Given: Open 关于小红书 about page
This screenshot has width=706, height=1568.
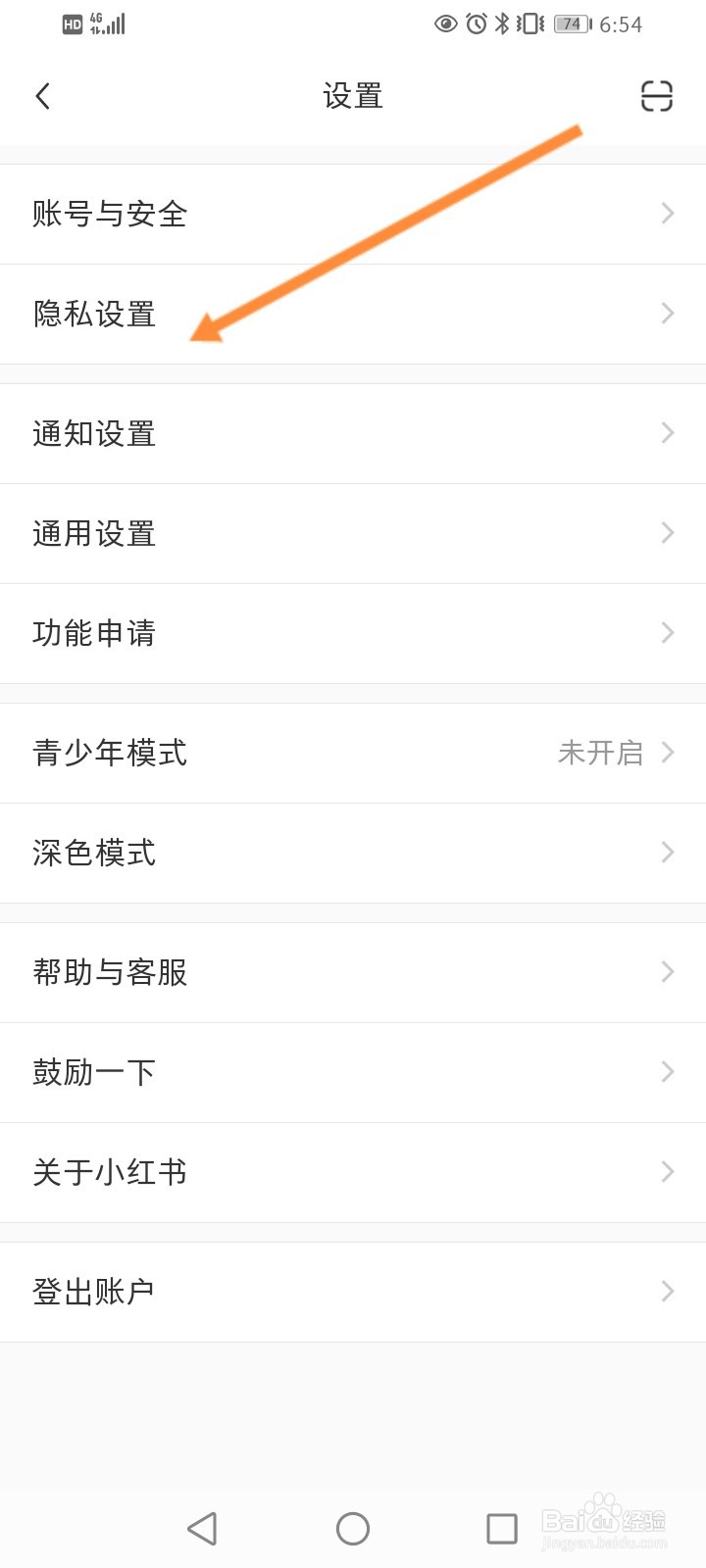Looking at the screenshot, I should pyautogui.click(x=353, y=1172).
